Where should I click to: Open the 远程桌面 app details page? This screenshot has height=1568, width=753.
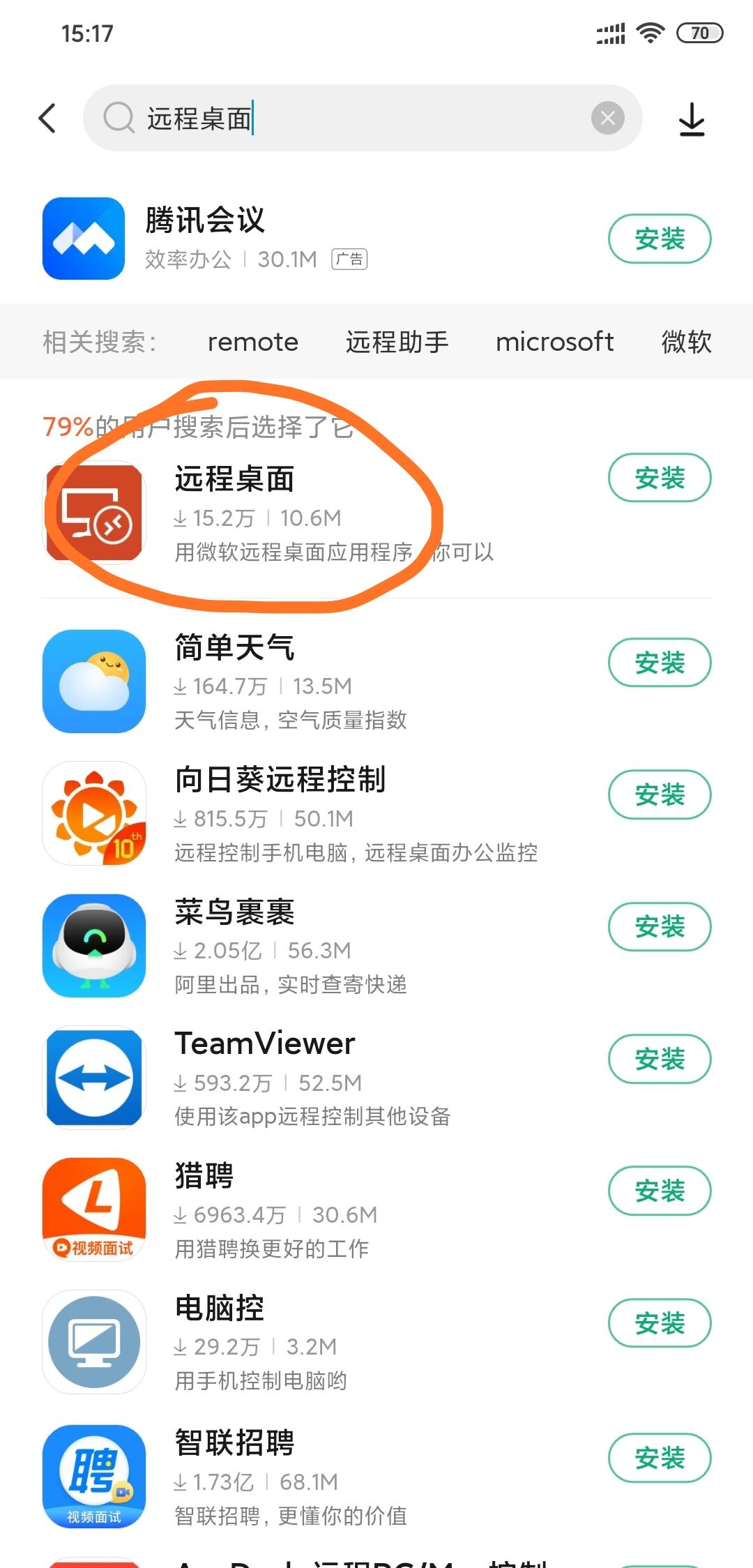[279, 513]
